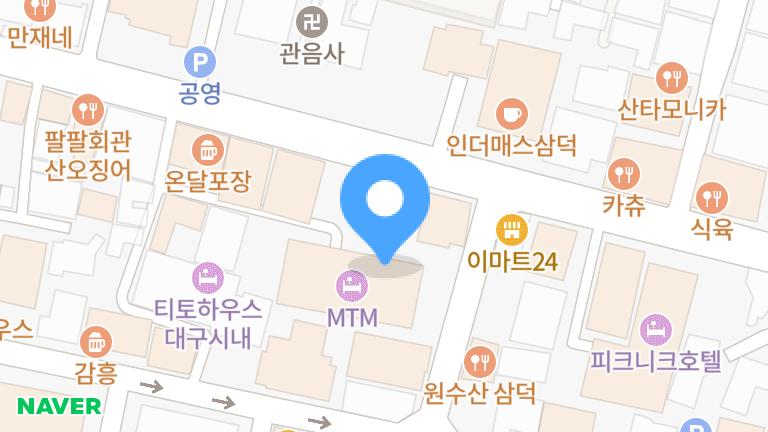Select the 온달포장 pub marker

pyautogui.click(x=206, y=151)
